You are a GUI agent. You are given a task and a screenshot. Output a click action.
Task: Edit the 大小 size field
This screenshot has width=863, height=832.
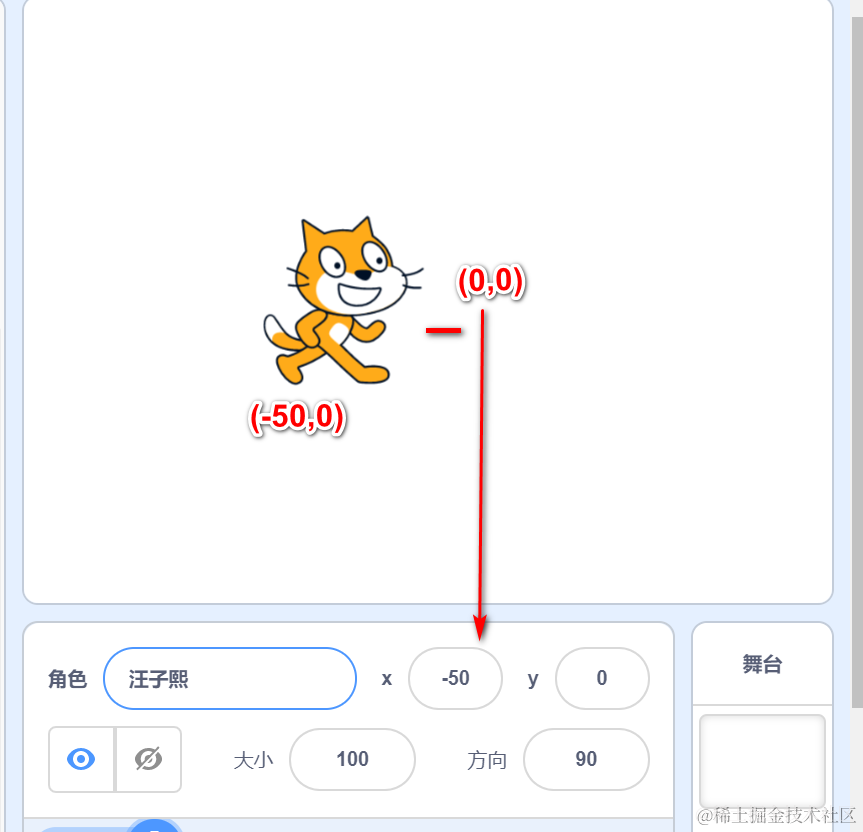[352, 759]
